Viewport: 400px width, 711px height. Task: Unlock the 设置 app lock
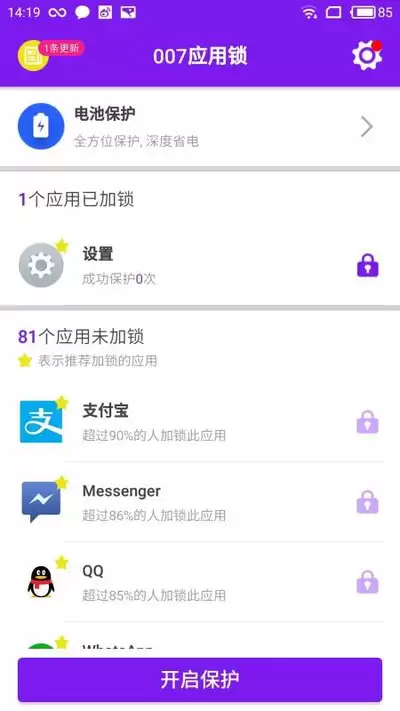pyautogui.click(x=368, y=265)
